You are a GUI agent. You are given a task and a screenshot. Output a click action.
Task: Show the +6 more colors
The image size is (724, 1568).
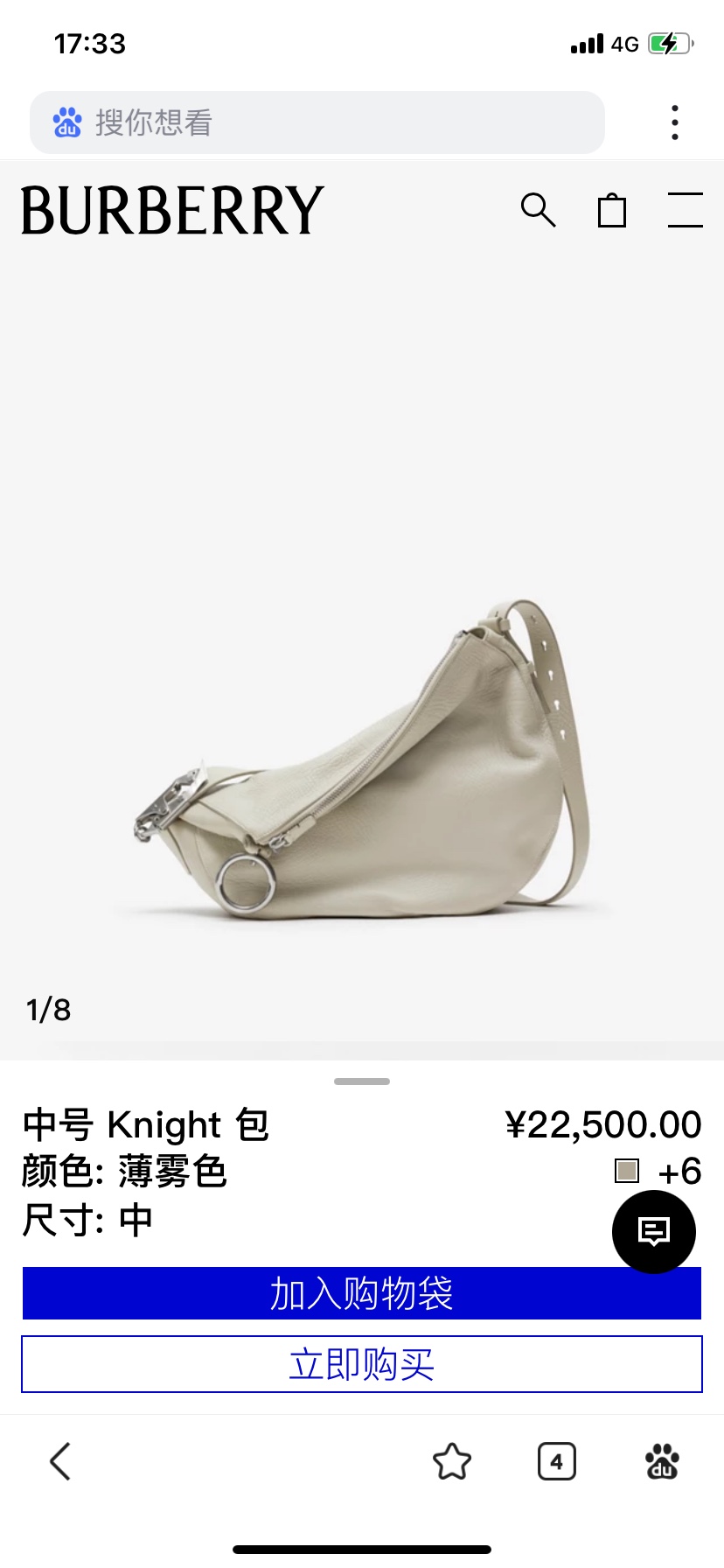(679, 1172)
